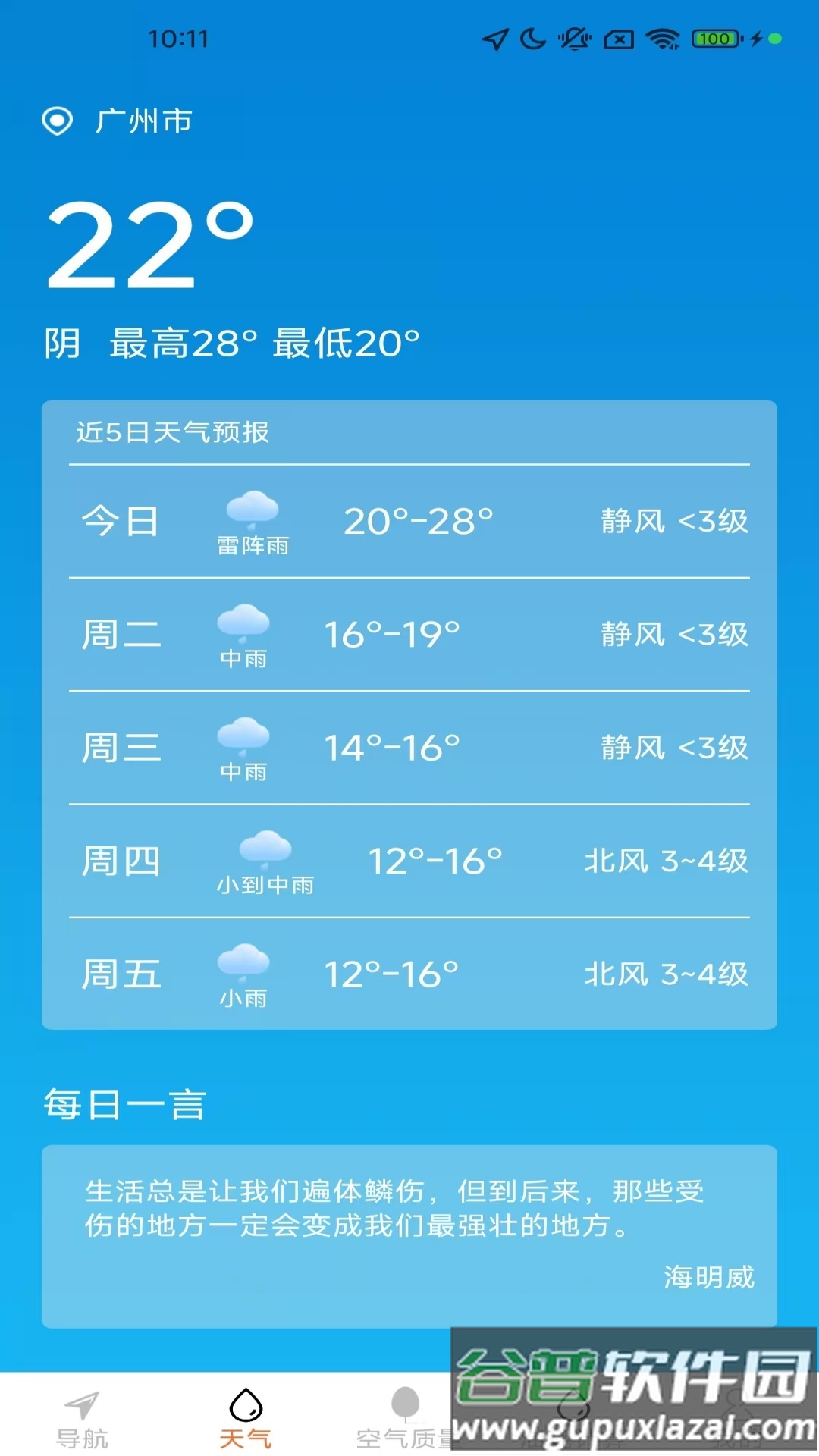Select the 海明威 quote attribution

[x=708, y=1277]
